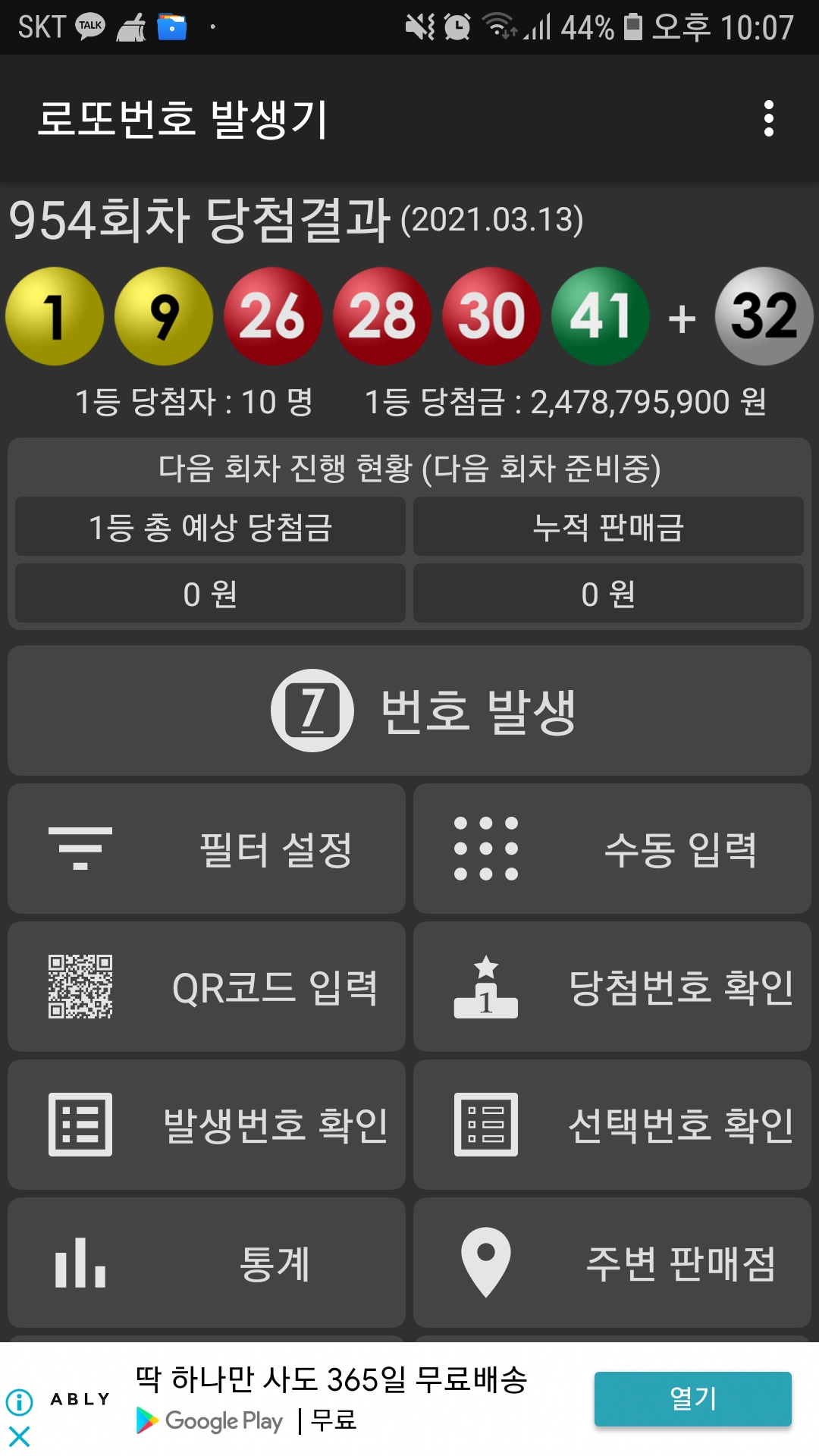
Task: Open QR코드 입력 scanner
Action: coord(206,987)
